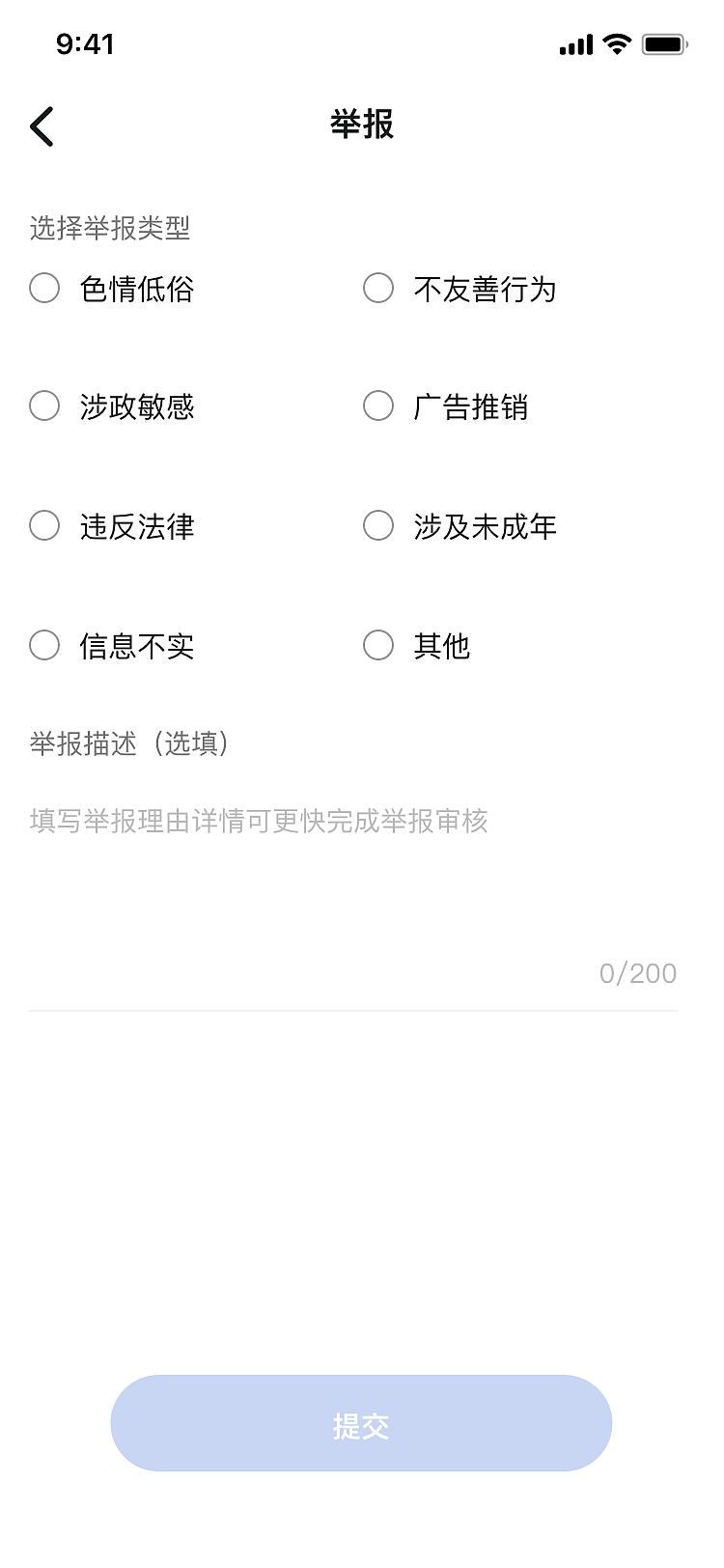Click the 0/200 character counter

pyautogui.click(x=639, y=973)
